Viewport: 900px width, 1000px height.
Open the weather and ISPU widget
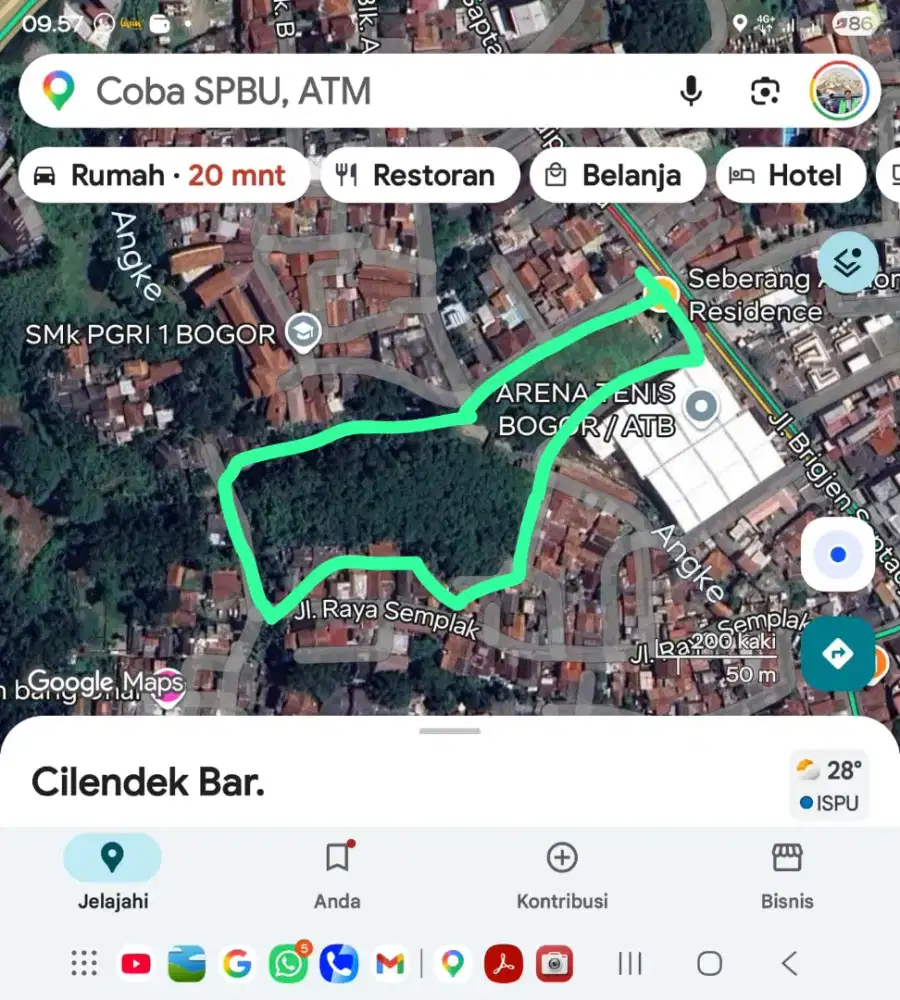point(829,785)
